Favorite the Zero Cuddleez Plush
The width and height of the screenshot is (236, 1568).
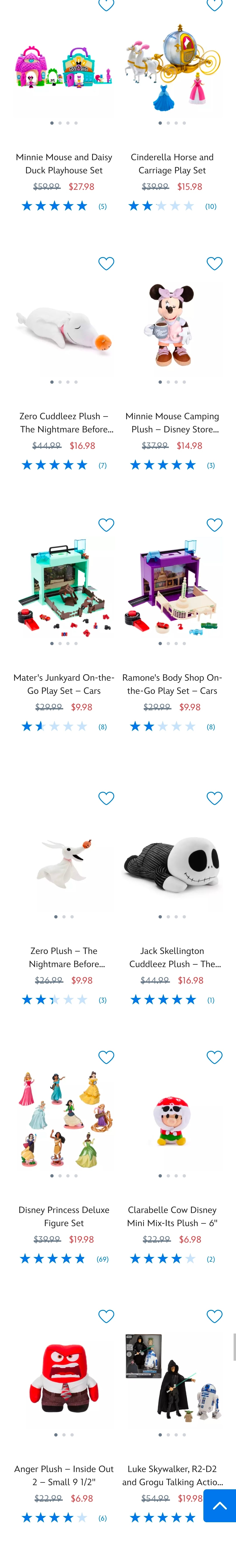106,264
